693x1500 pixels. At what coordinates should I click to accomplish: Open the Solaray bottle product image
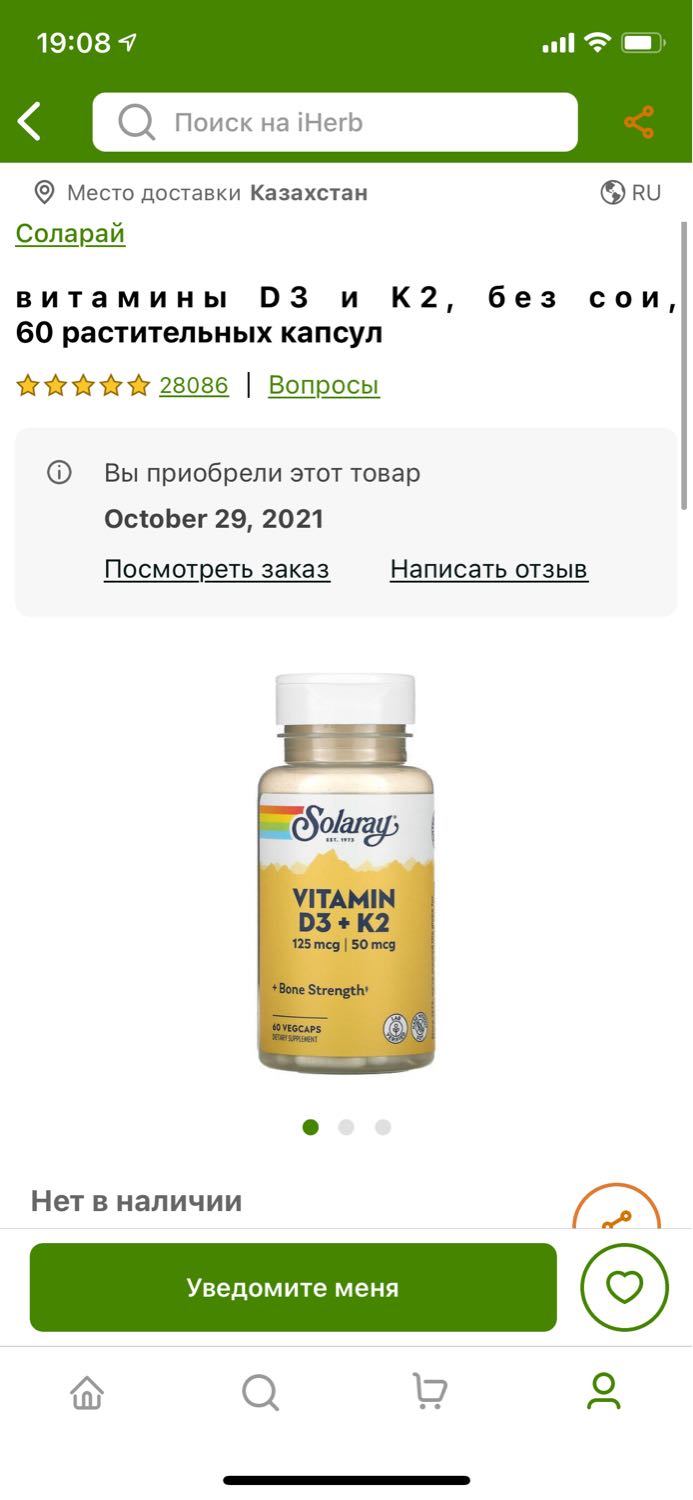click(x=346, y=873)
